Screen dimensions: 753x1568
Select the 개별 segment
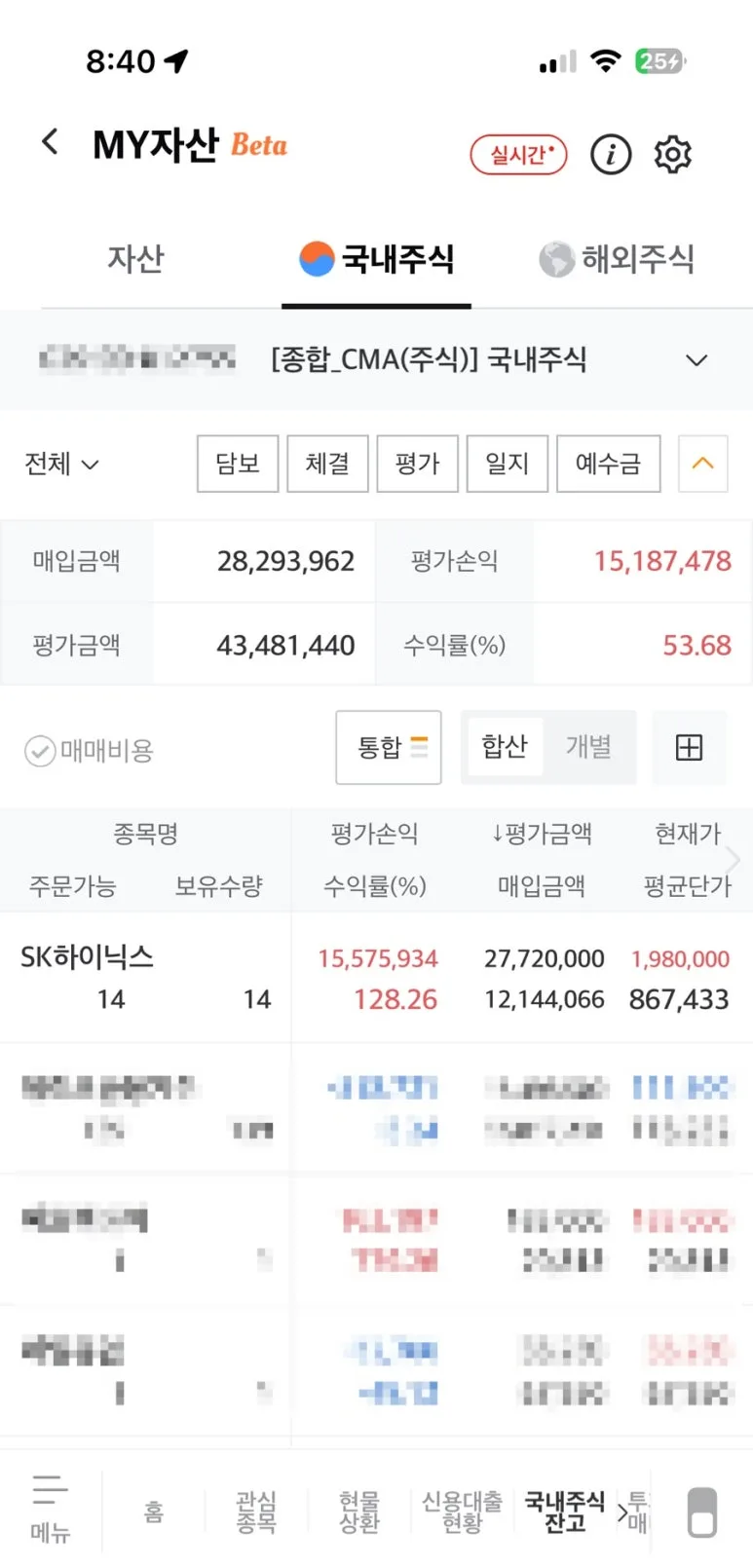coord(588,747)
